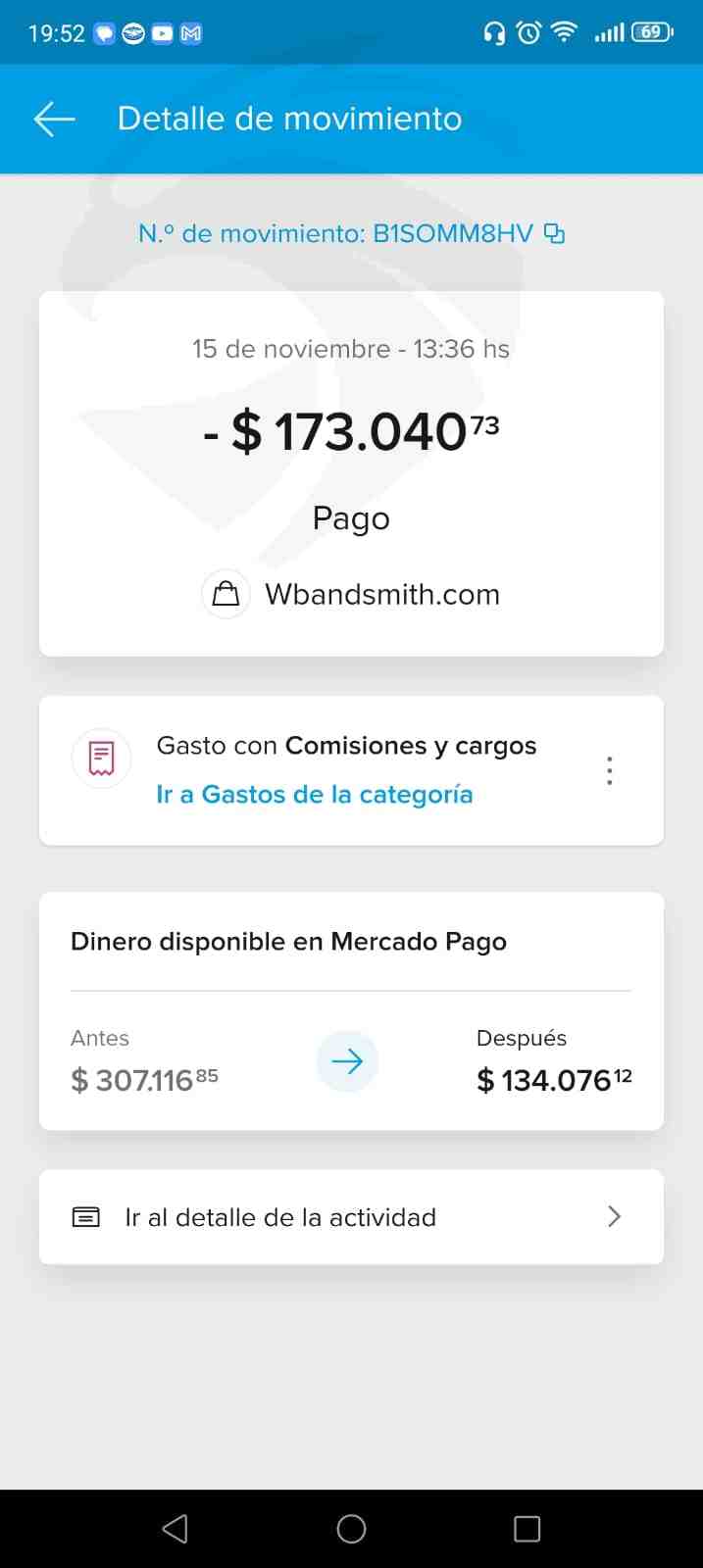Open recent apps from the navigation bar

[x=527, y=1529]
